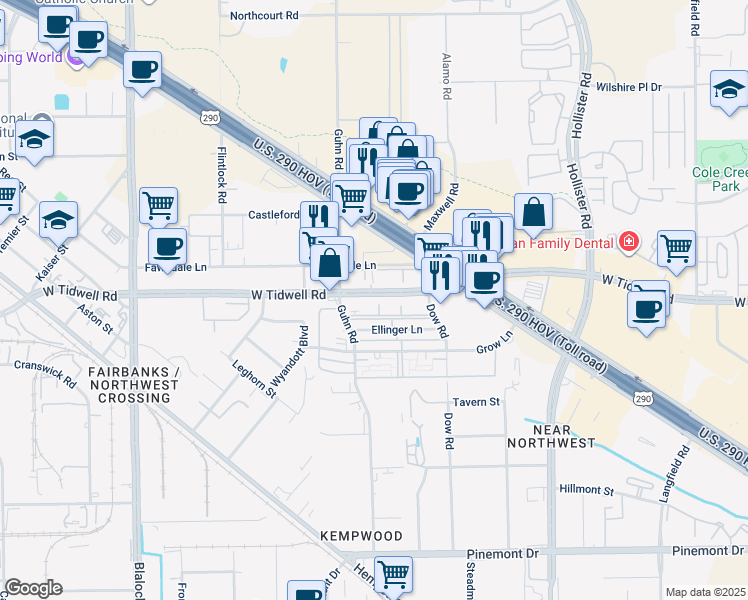Tap the school marker next to Kaiser St
The height and width of the screenshot is (600, 748).
(x=58, y=223)
